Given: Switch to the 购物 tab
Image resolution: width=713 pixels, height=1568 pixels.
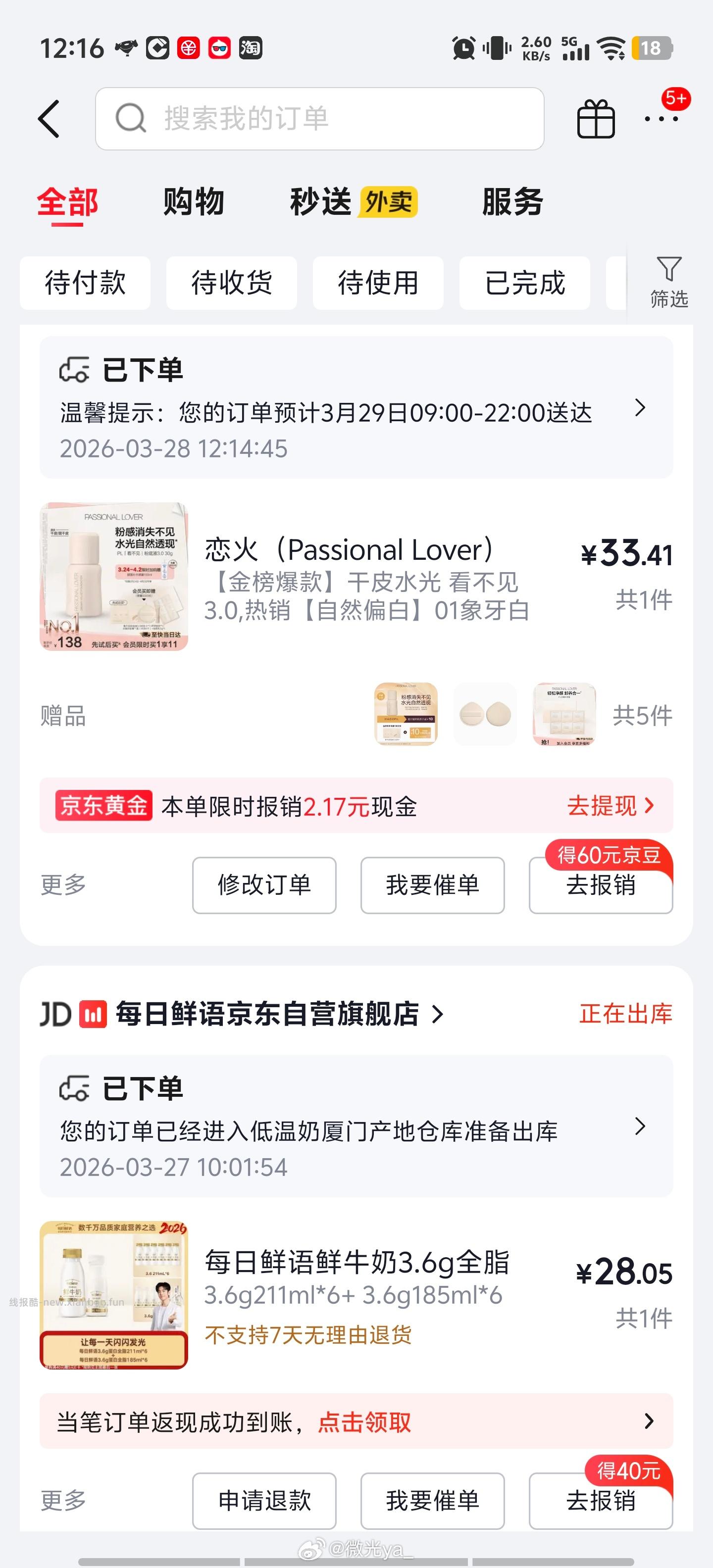Looking at the screenshot, I should pyautogui.click(x=193, y=201).
